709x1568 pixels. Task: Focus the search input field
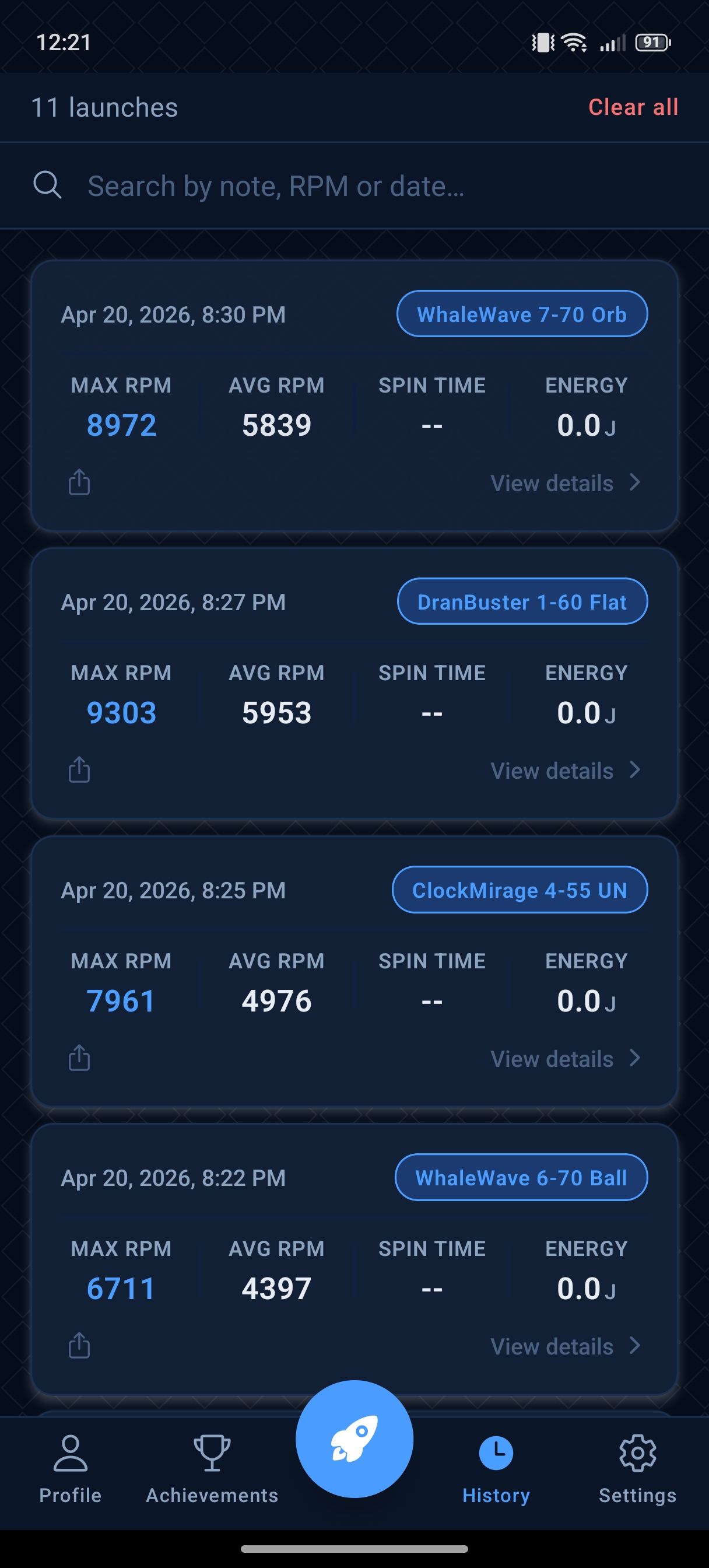point(274,185)
